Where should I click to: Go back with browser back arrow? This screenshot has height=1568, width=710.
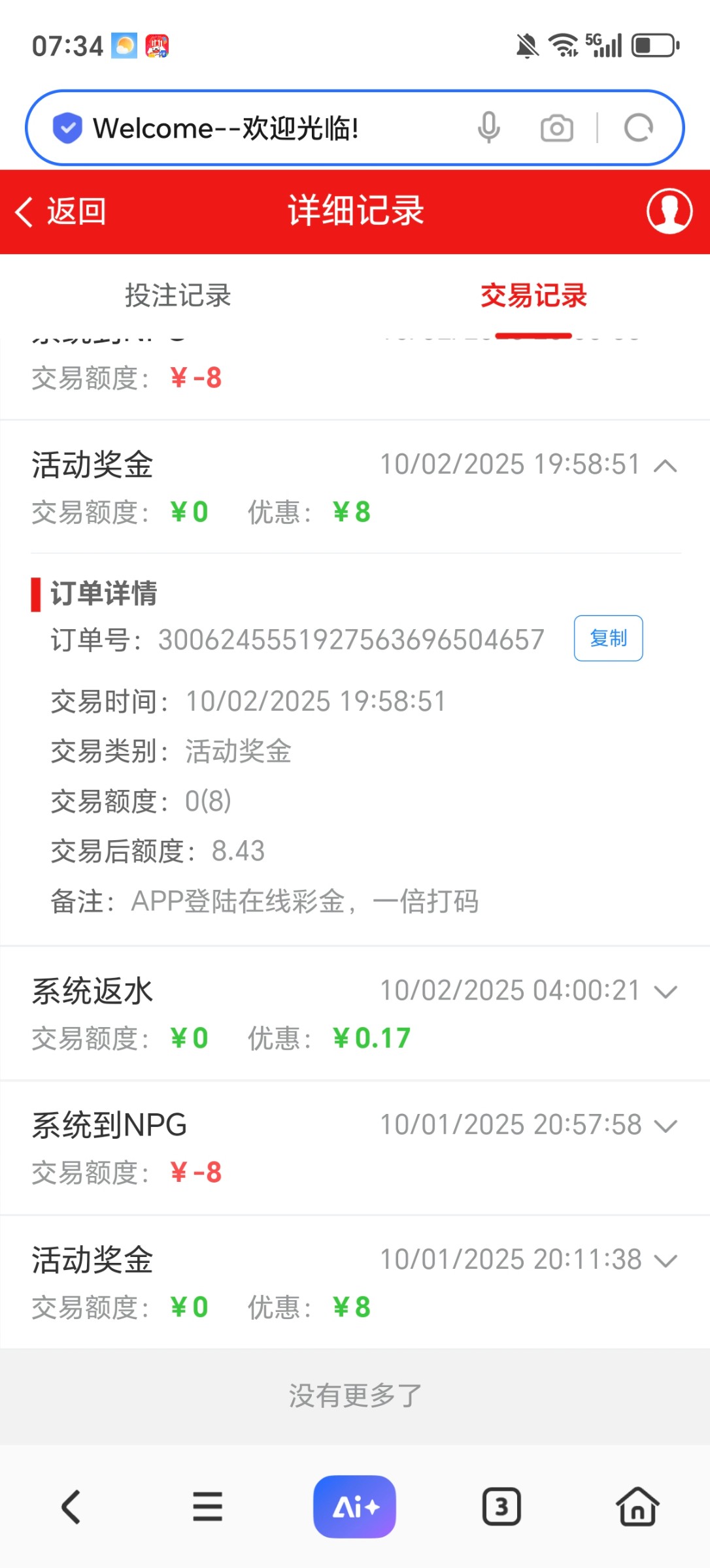(71, 1507)
